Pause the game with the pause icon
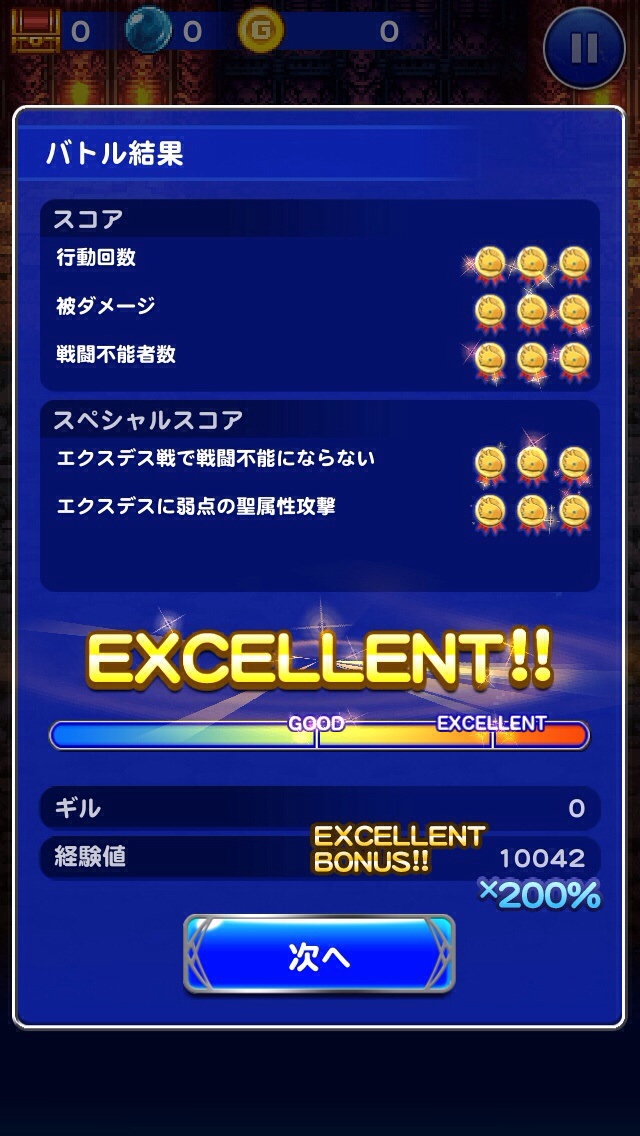Screen dimensions: 640x1136 (584, 48)
